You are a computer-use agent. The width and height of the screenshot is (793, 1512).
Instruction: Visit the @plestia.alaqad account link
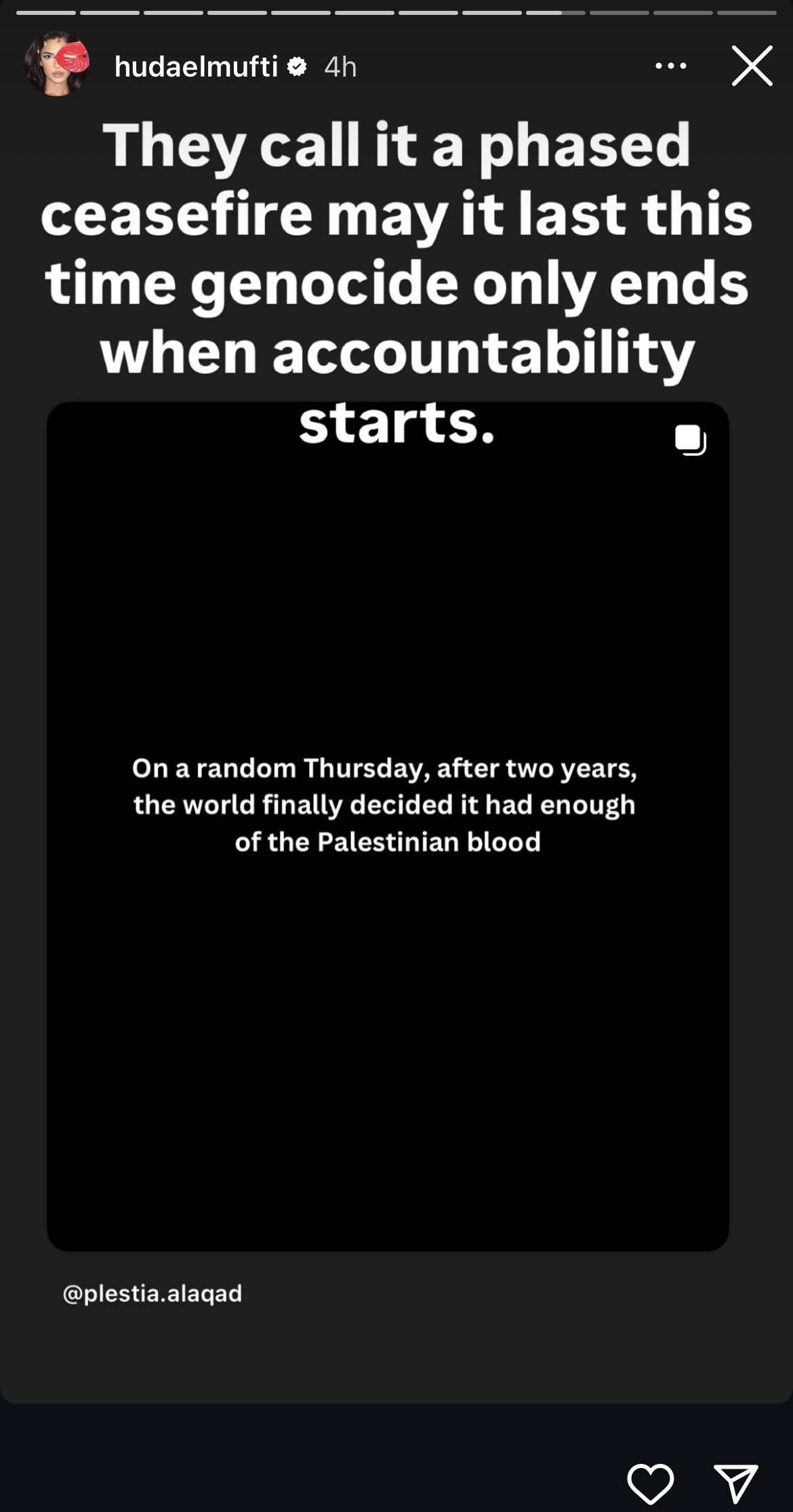pos(152,1293)
